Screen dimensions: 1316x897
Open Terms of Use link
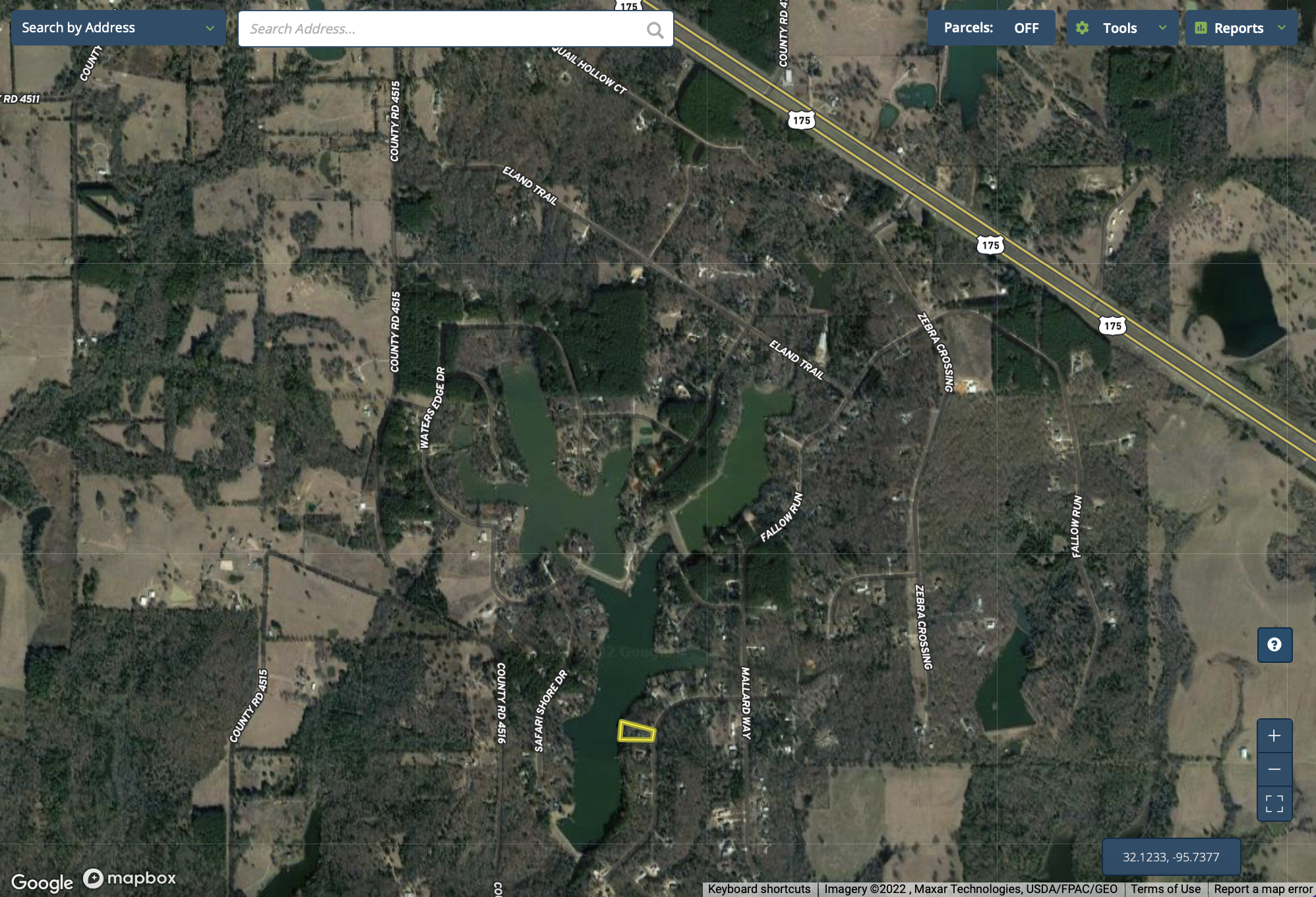coord(1165,889)
